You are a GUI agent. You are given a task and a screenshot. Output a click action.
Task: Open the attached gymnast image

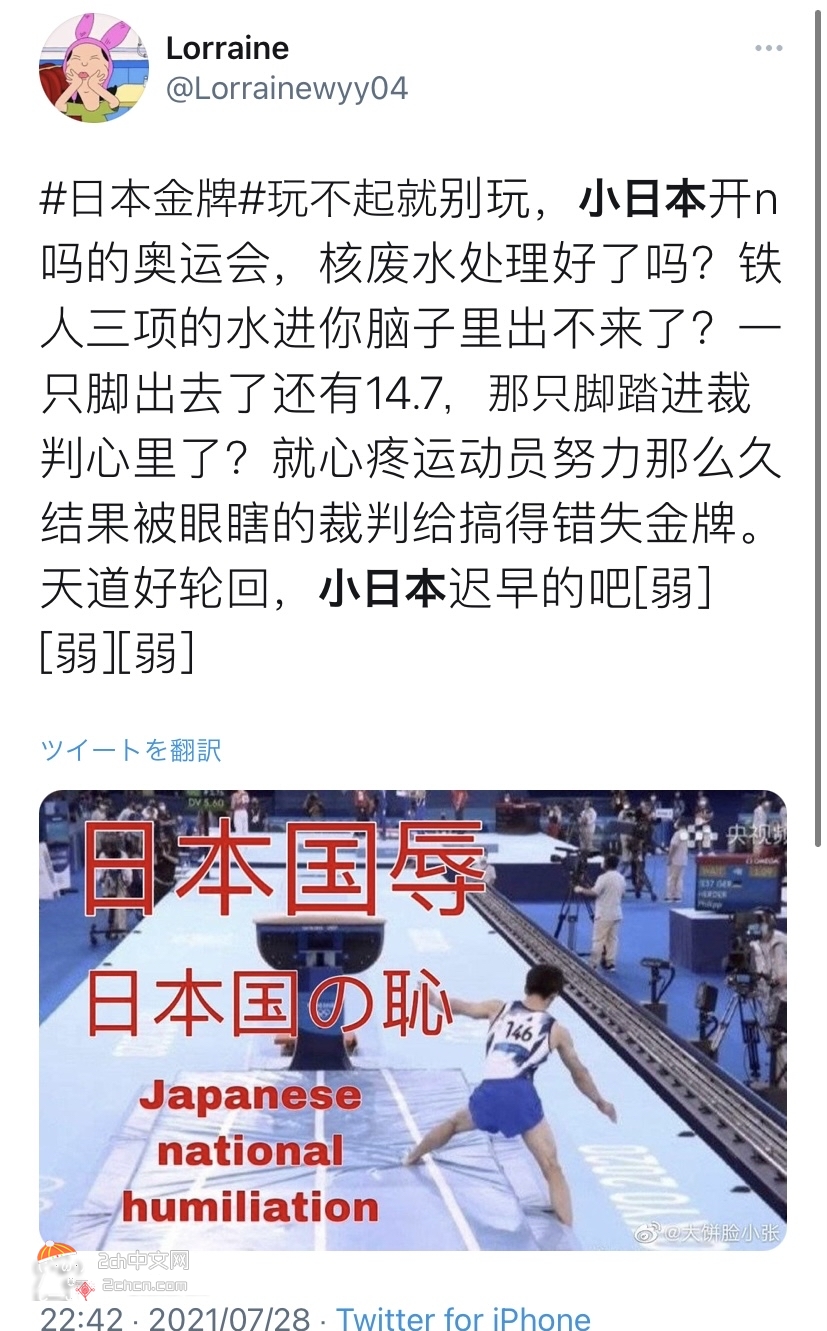coord(413,1020)
